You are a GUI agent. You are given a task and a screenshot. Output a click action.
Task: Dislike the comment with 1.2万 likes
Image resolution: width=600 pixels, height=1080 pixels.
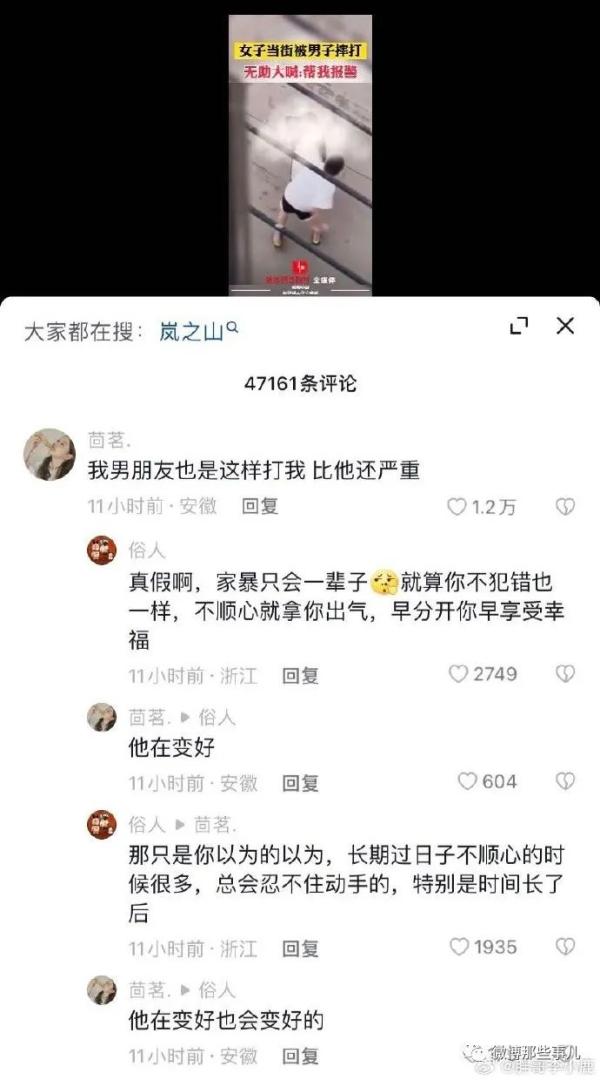[x=565, y=507]
